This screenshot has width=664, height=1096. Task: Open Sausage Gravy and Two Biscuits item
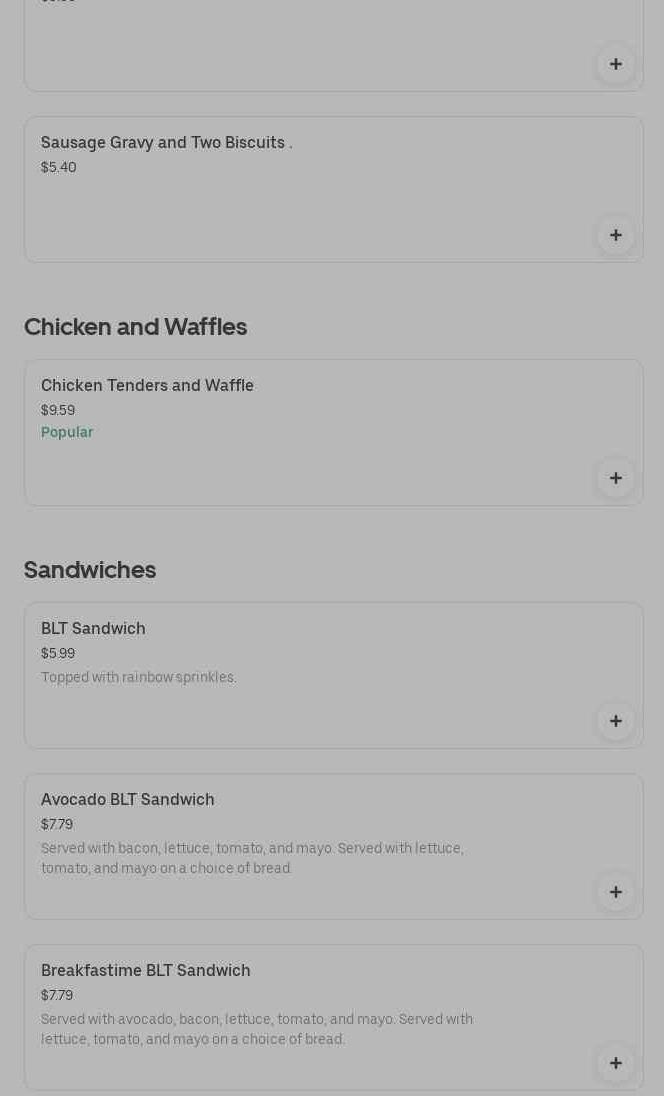tap(166, 143)
